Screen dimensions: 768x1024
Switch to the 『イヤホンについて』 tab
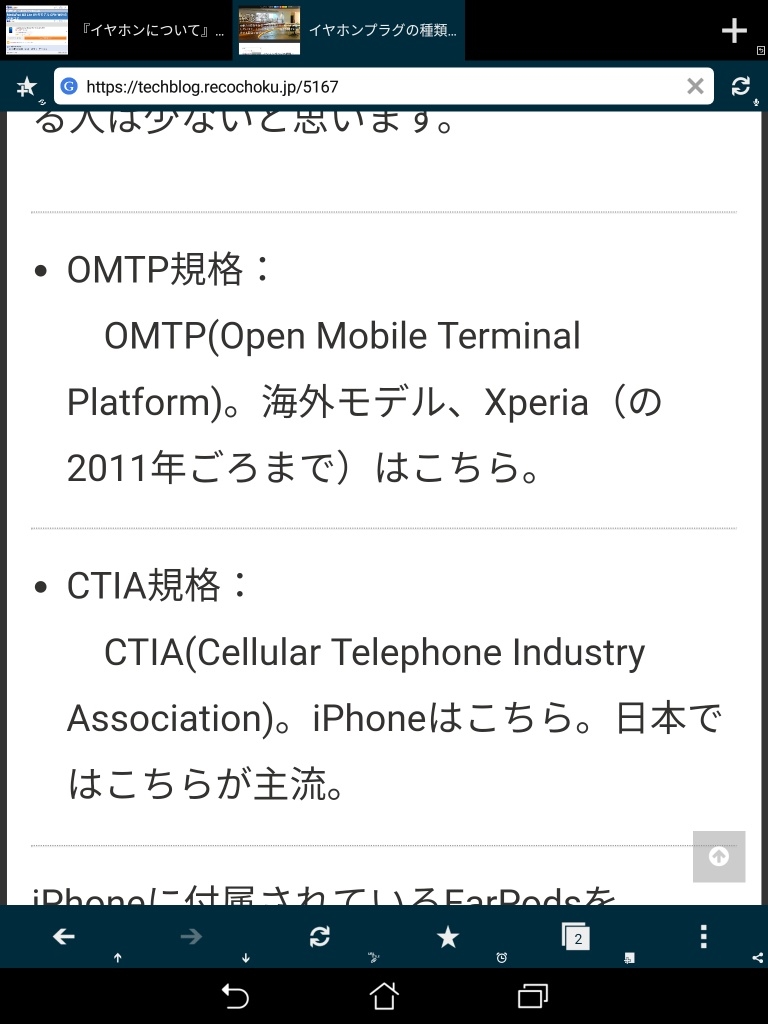click(x=116, y=30)
